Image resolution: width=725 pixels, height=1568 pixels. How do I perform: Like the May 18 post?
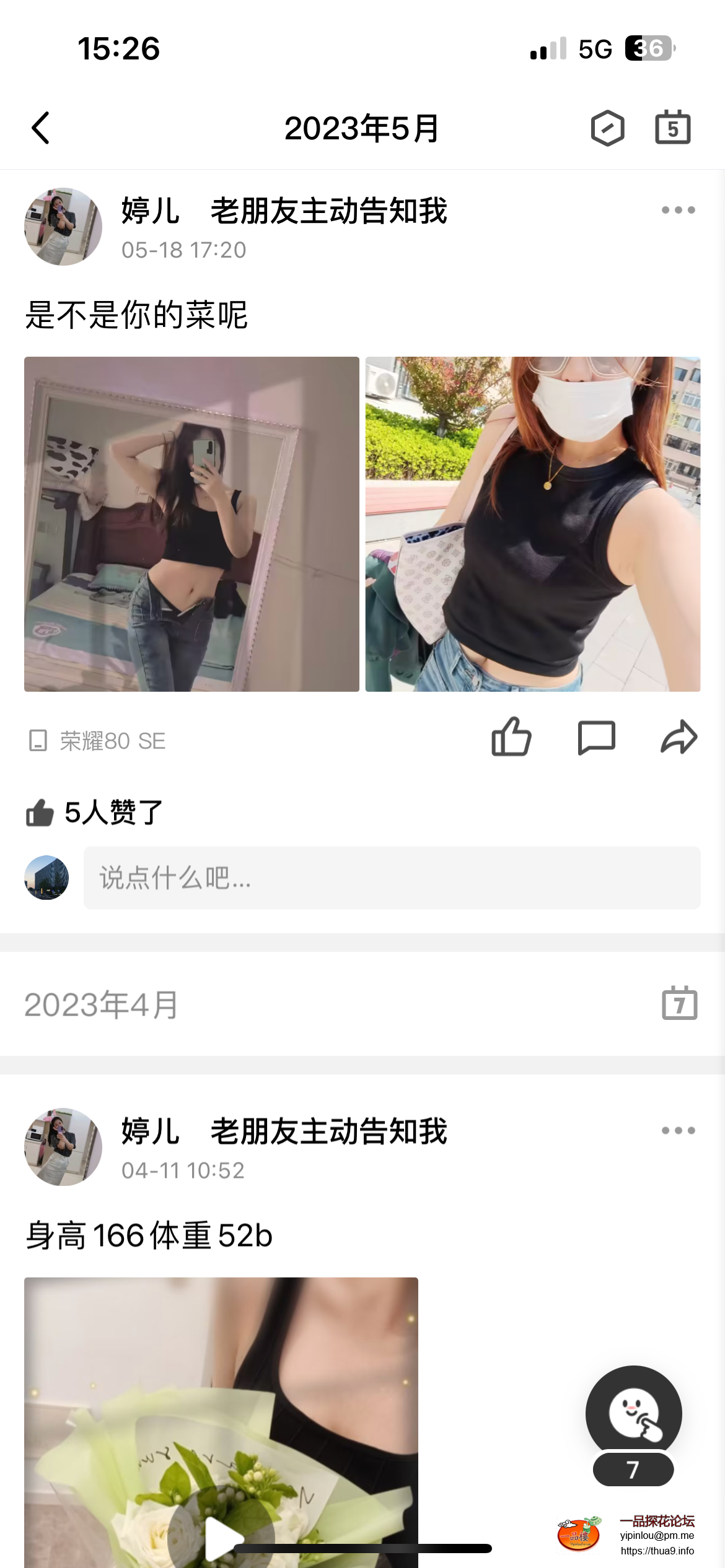512,737
